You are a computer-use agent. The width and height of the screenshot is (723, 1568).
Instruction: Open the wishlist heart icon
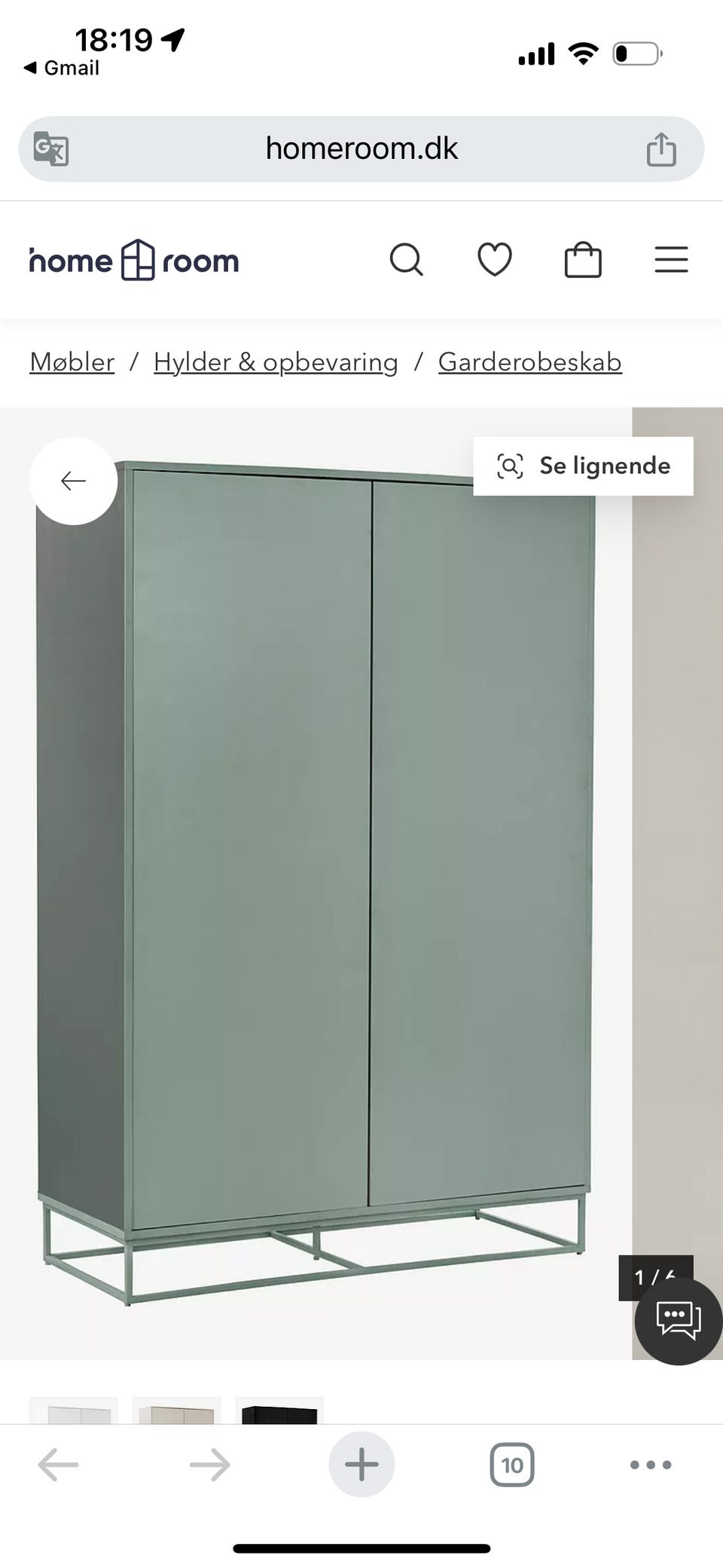495,260
